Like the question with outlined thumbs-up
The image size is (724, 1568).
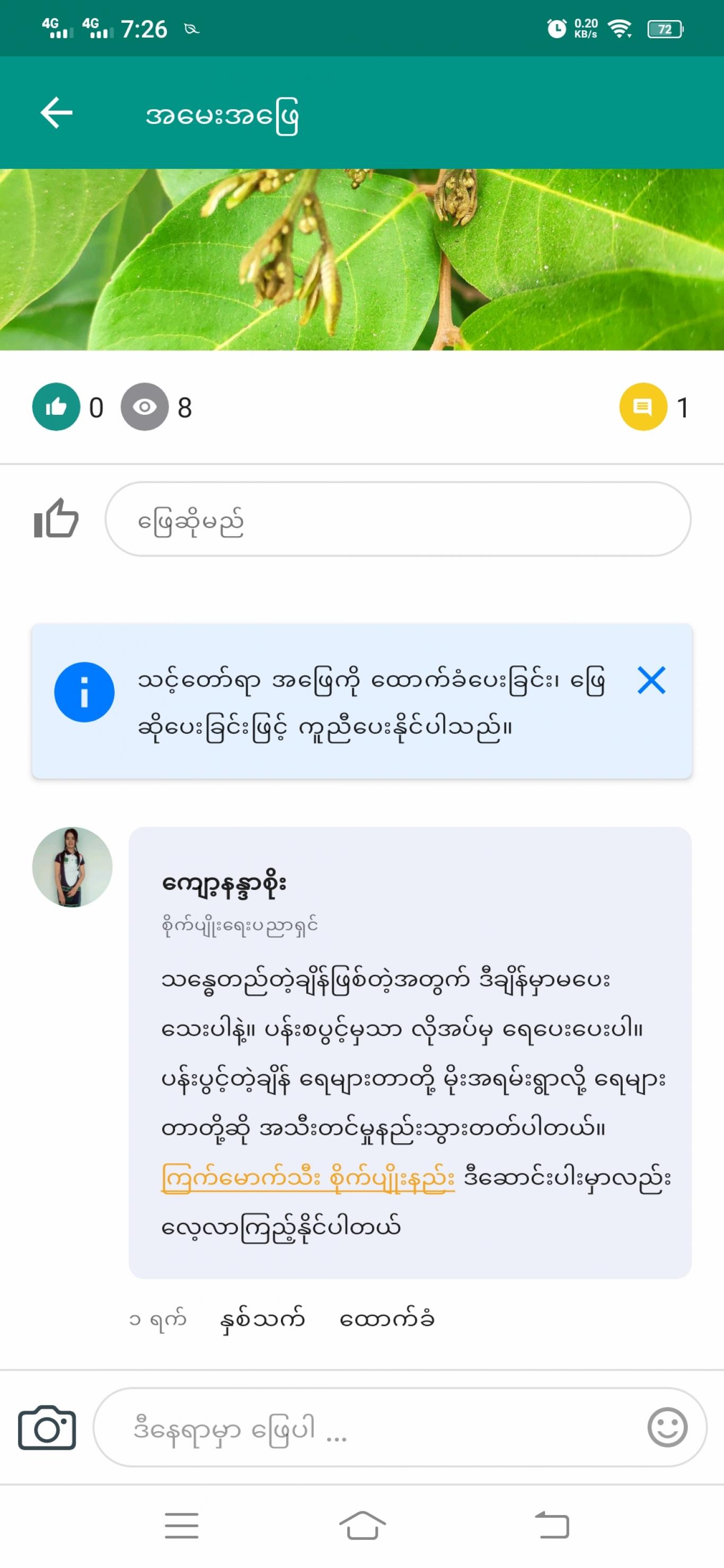pyautogui.click(x=56, y=519)
